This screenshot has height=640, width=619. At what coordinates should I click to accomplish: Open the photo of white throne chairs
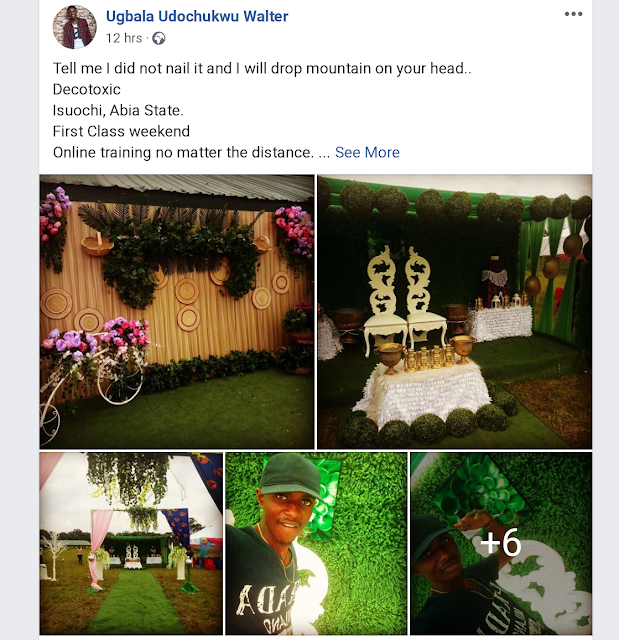454,311
